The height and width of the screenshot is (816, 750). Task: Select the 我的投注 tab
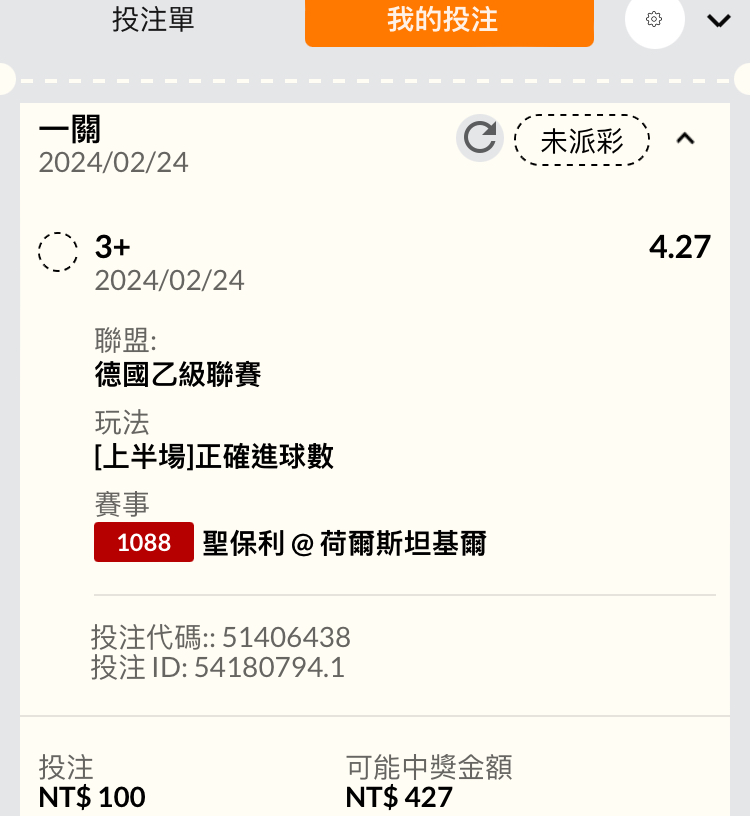(449, 20)
